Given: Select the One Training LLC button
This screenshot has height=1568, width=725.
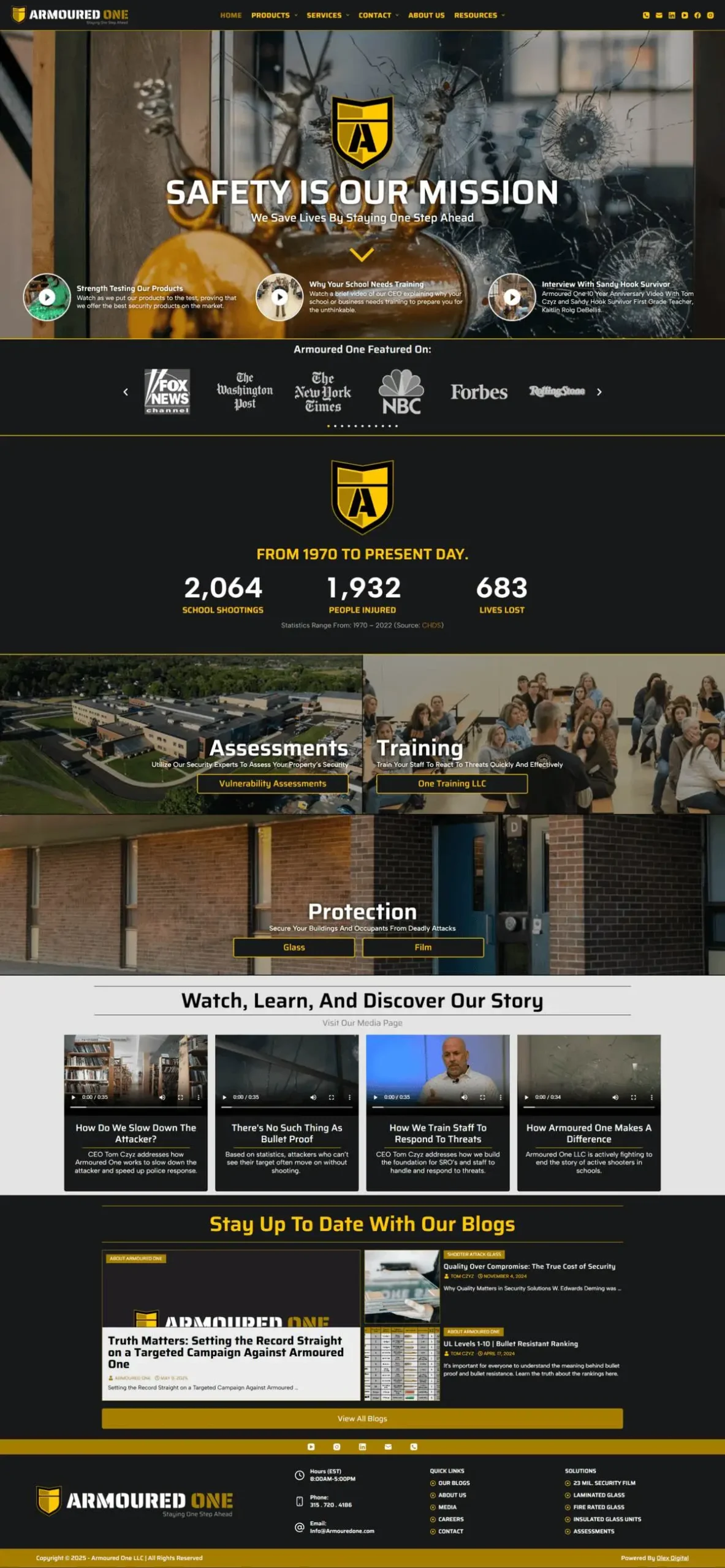Looking at the screenshot, I should coord(452,783).
